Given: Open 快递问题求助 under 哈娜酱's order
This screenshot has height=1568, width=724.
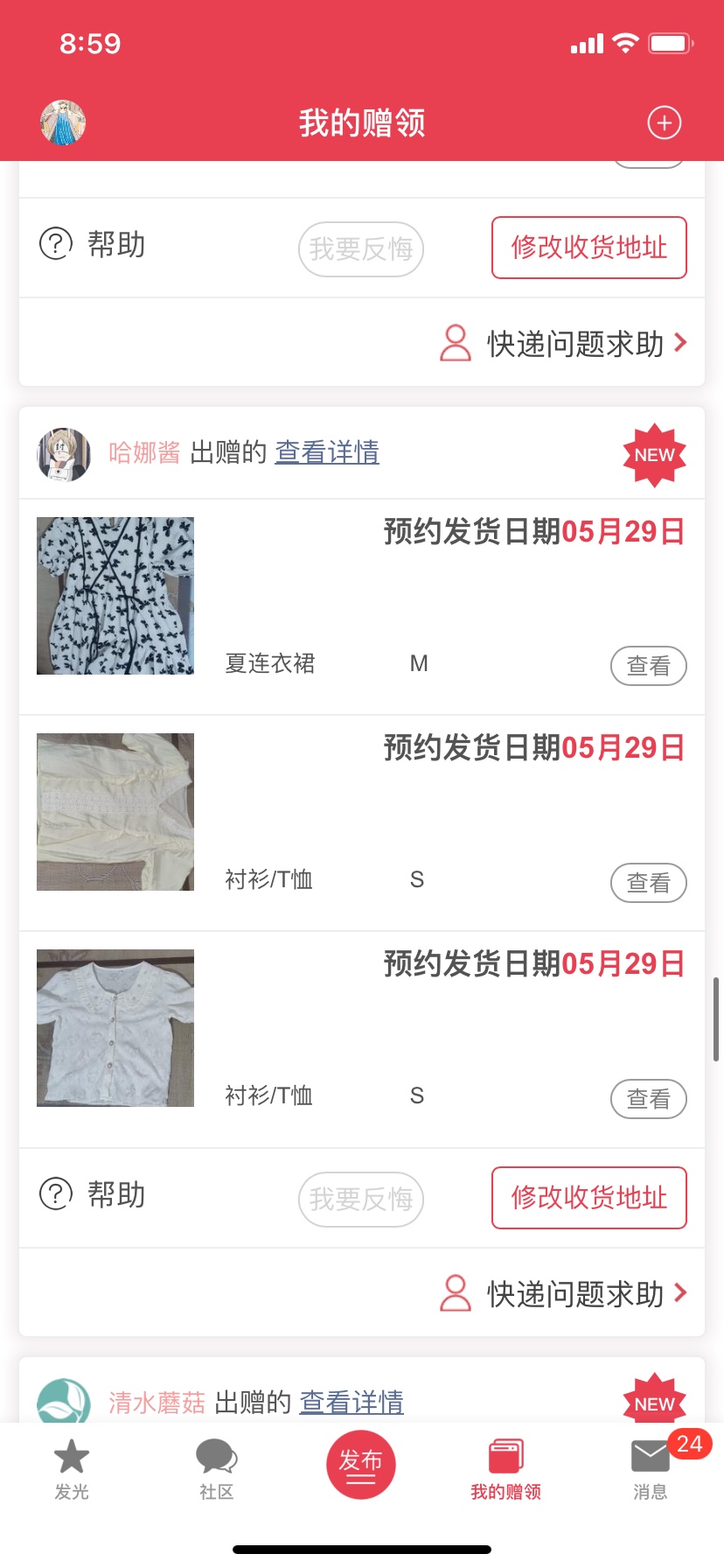Looking at the screenshot, I should tap(564, 1294).
